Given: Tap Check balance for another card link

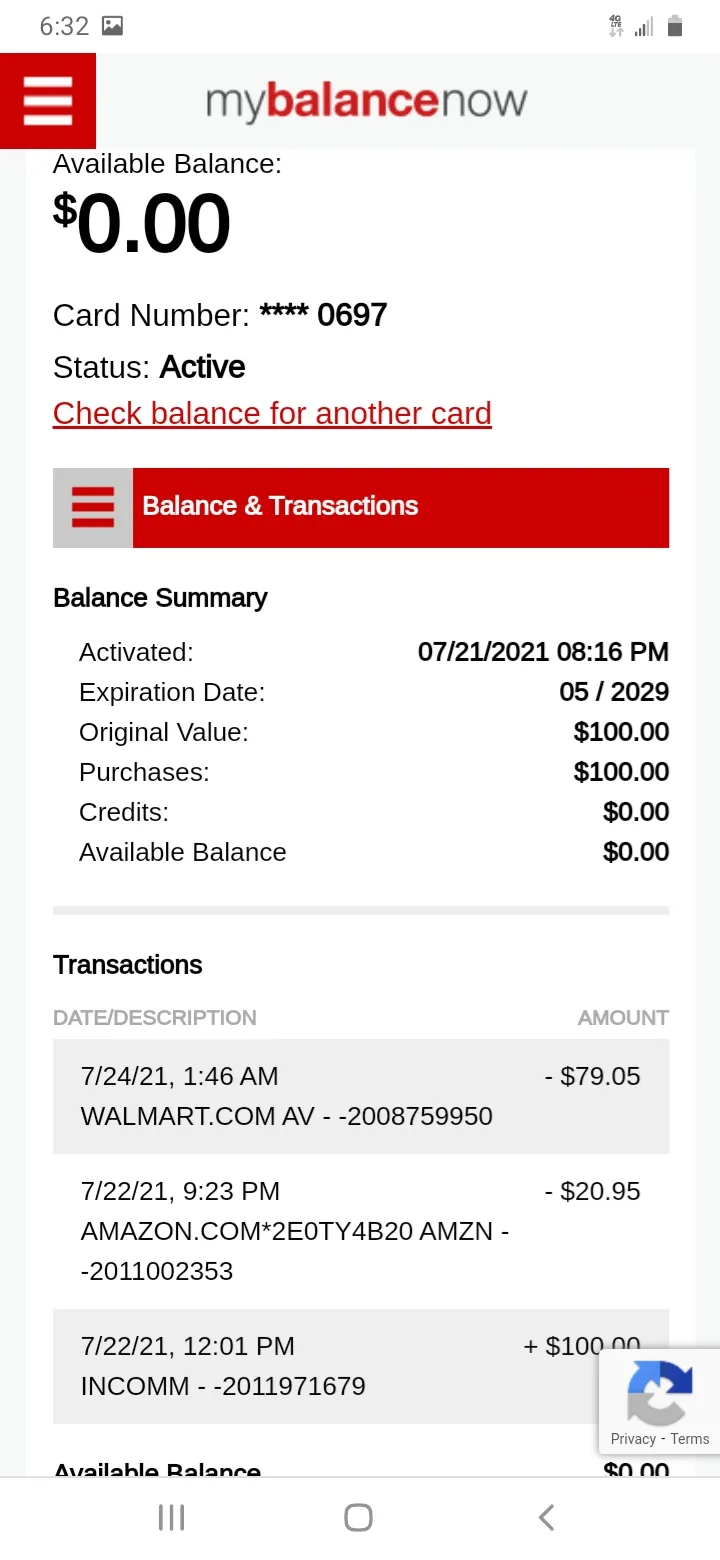Looking at the screenshot, I should click(x=272, y=413).
